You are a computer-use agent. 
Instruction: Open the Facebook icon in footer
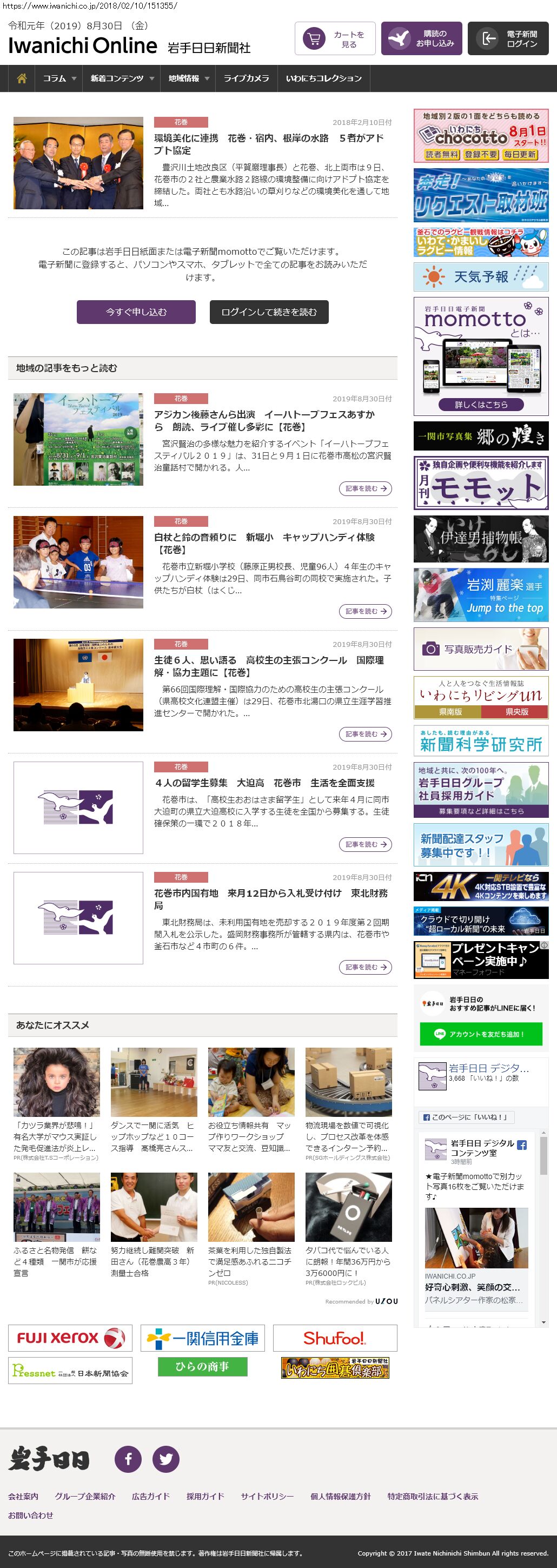point(129,1458)
